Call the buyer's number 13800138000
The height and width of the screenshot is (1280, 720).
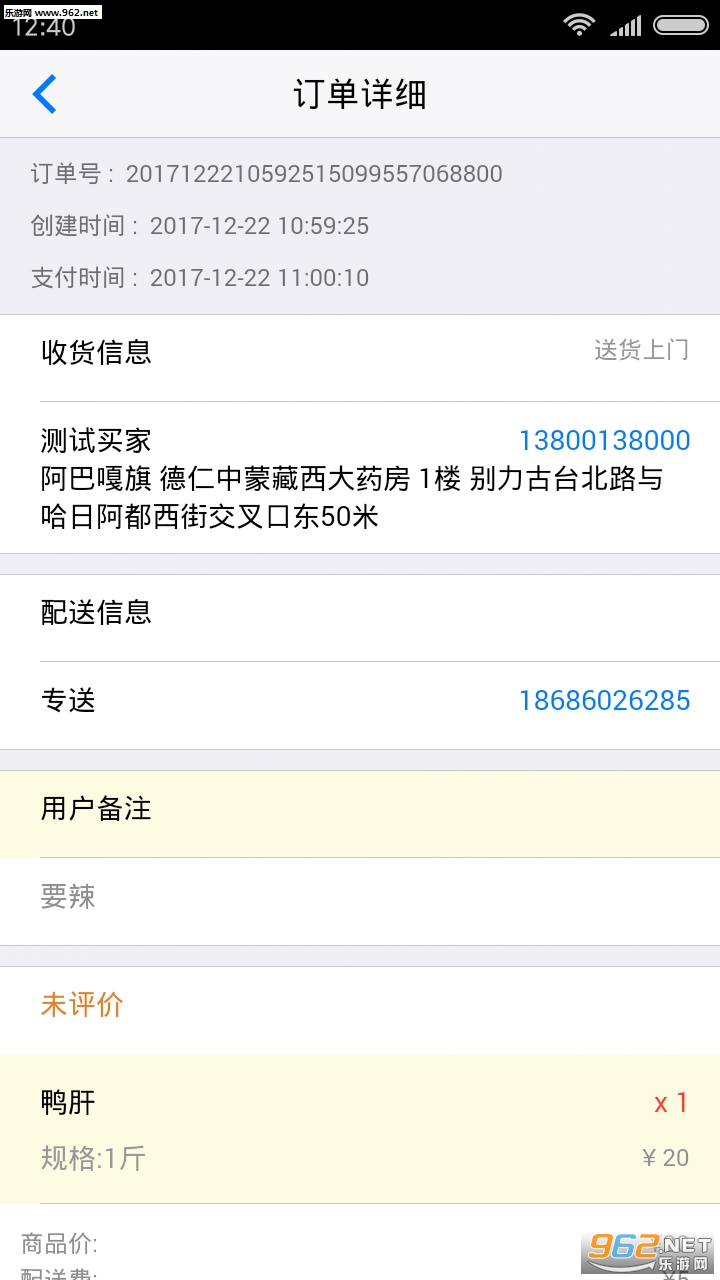tap(604, 441)
